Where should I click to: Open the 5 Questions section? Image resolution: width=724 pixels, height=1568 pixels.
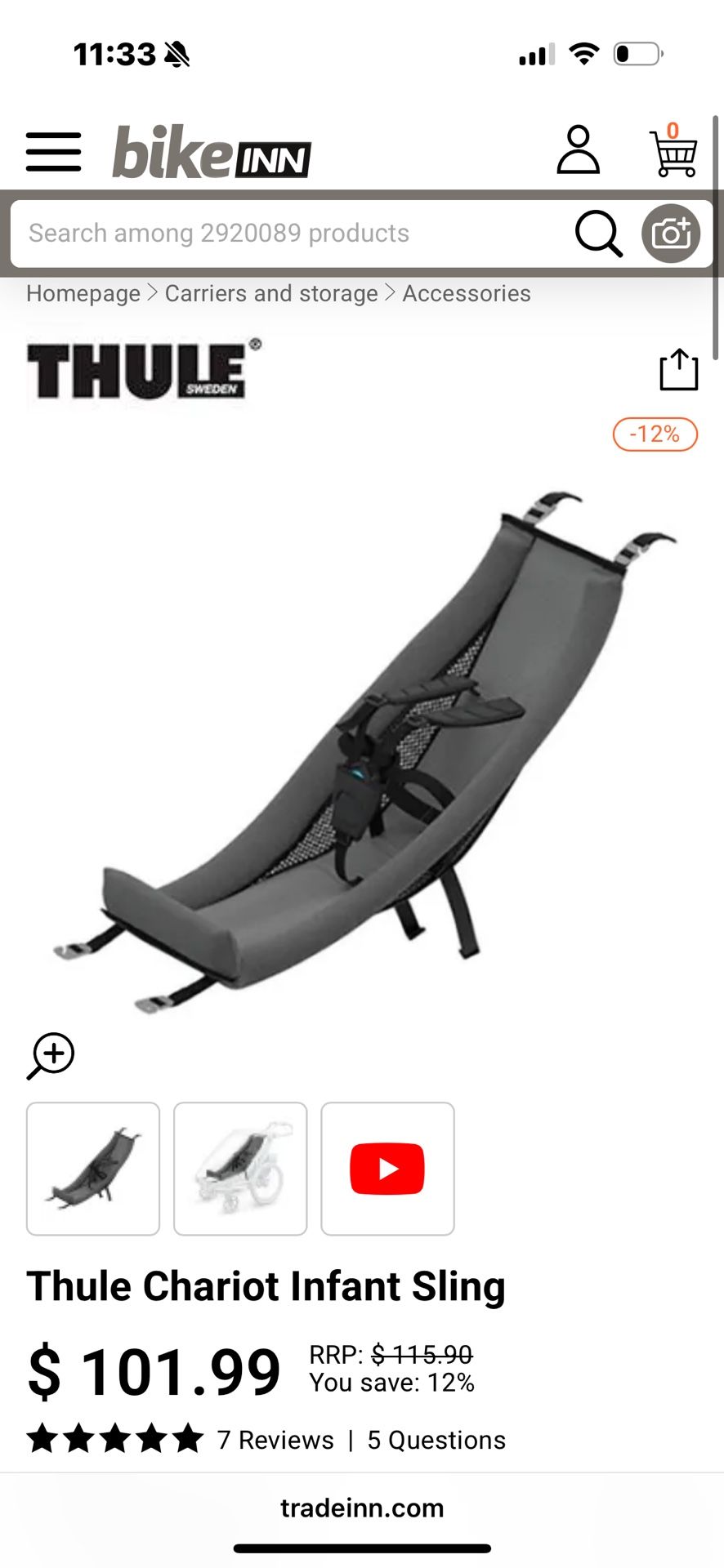(436, 1440)
